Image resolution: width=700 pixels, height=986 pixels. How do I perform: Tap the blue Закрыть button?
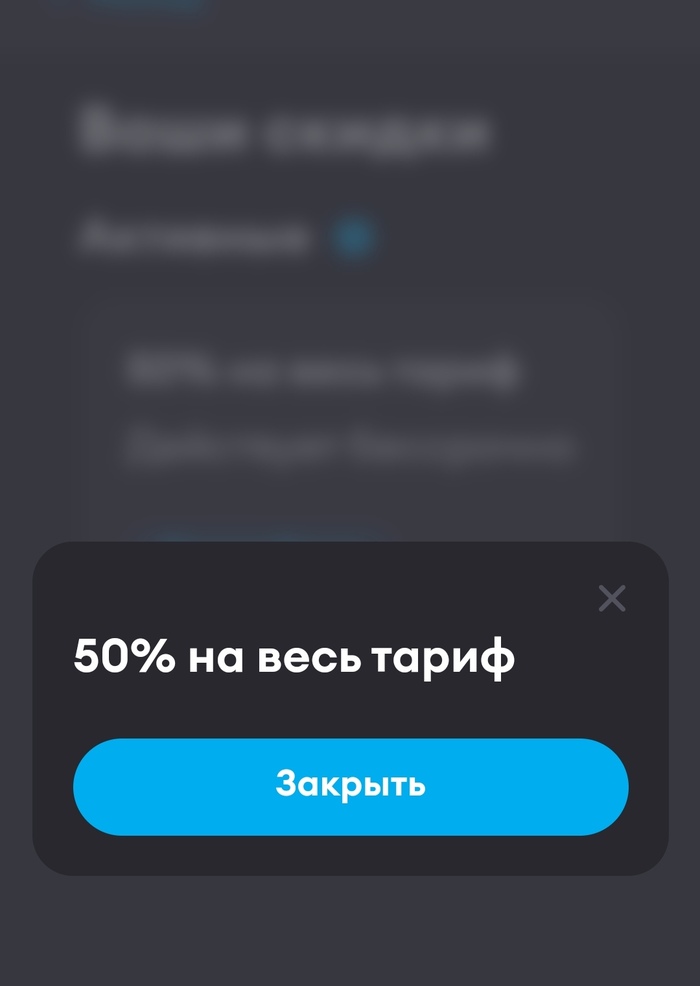coord(350,786)
